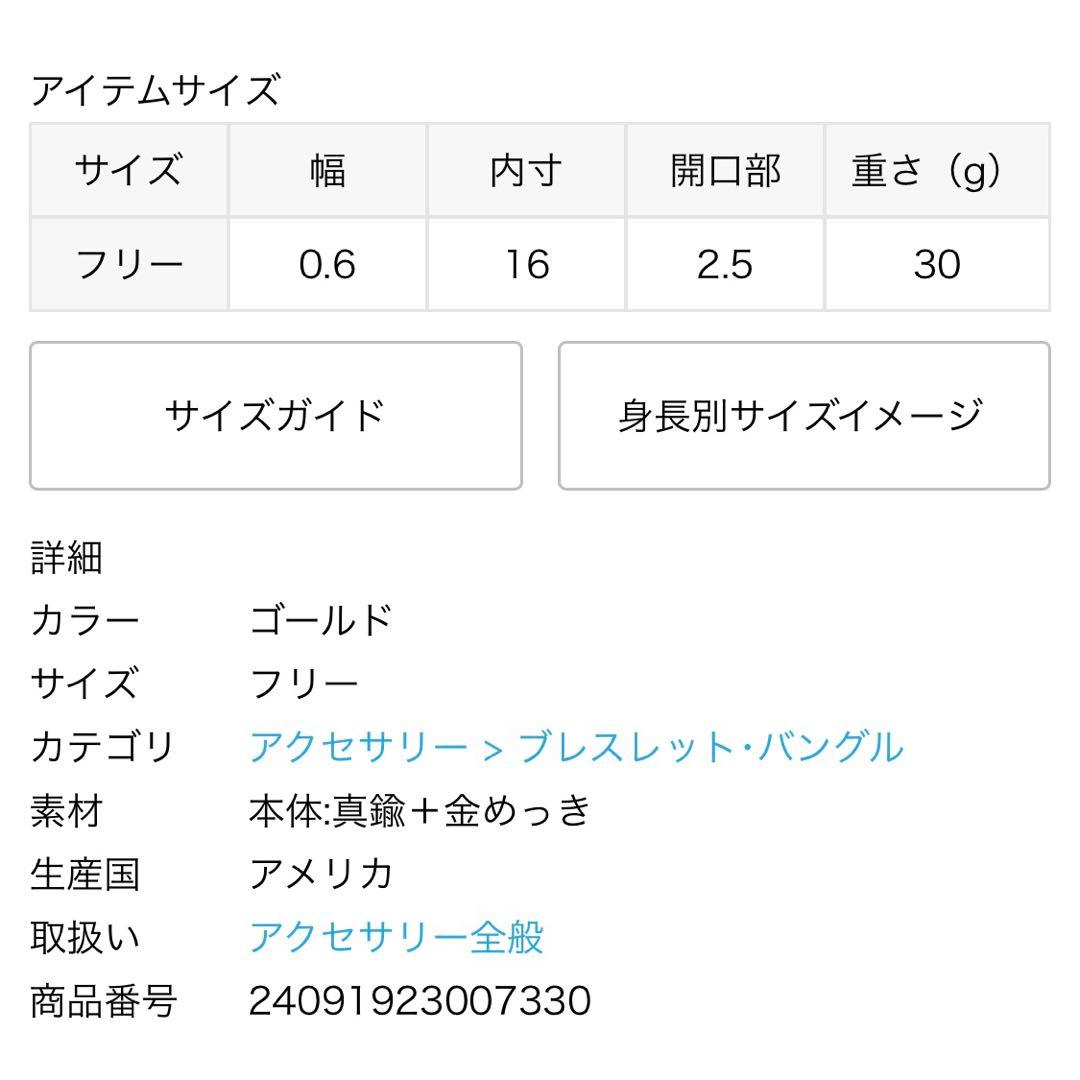Viewport: 1080px width, 1080px height.
Task: View アクセサリー全般 handling info
Action: coord(396,937)
